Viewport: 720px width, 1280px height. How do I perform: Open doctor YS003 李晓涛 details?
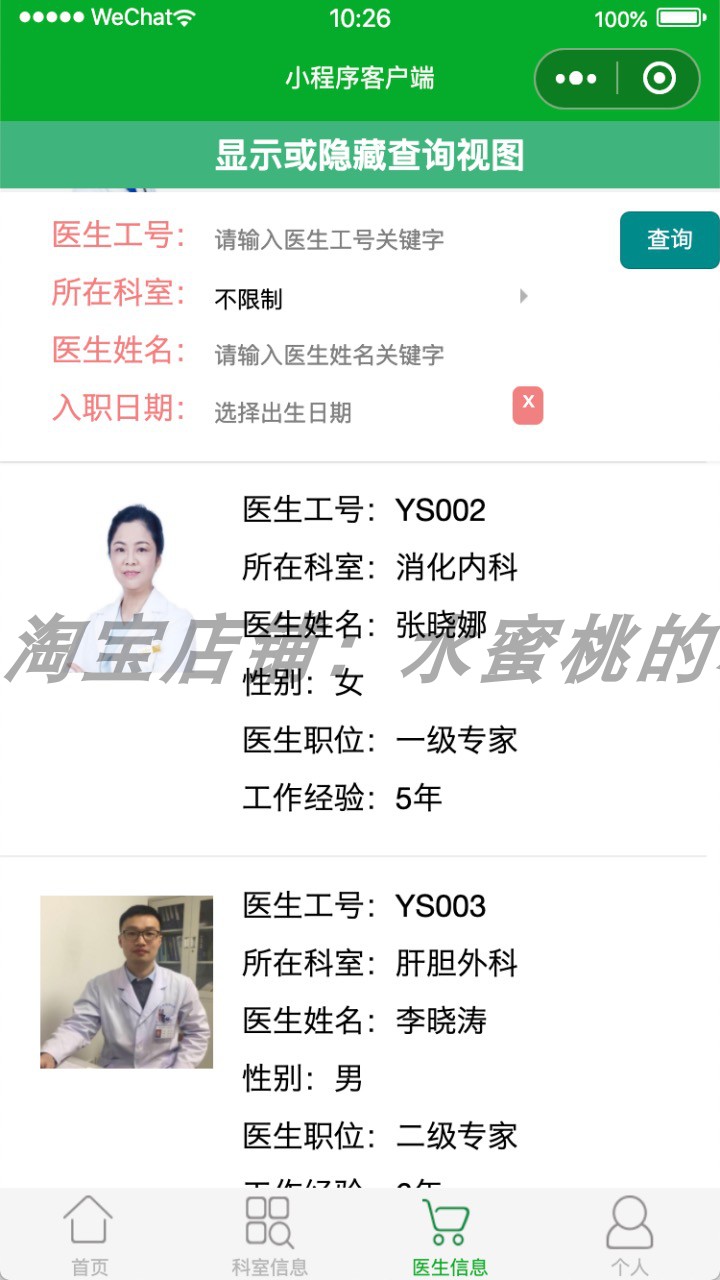pyautogui.click(x=380, y=1020)
